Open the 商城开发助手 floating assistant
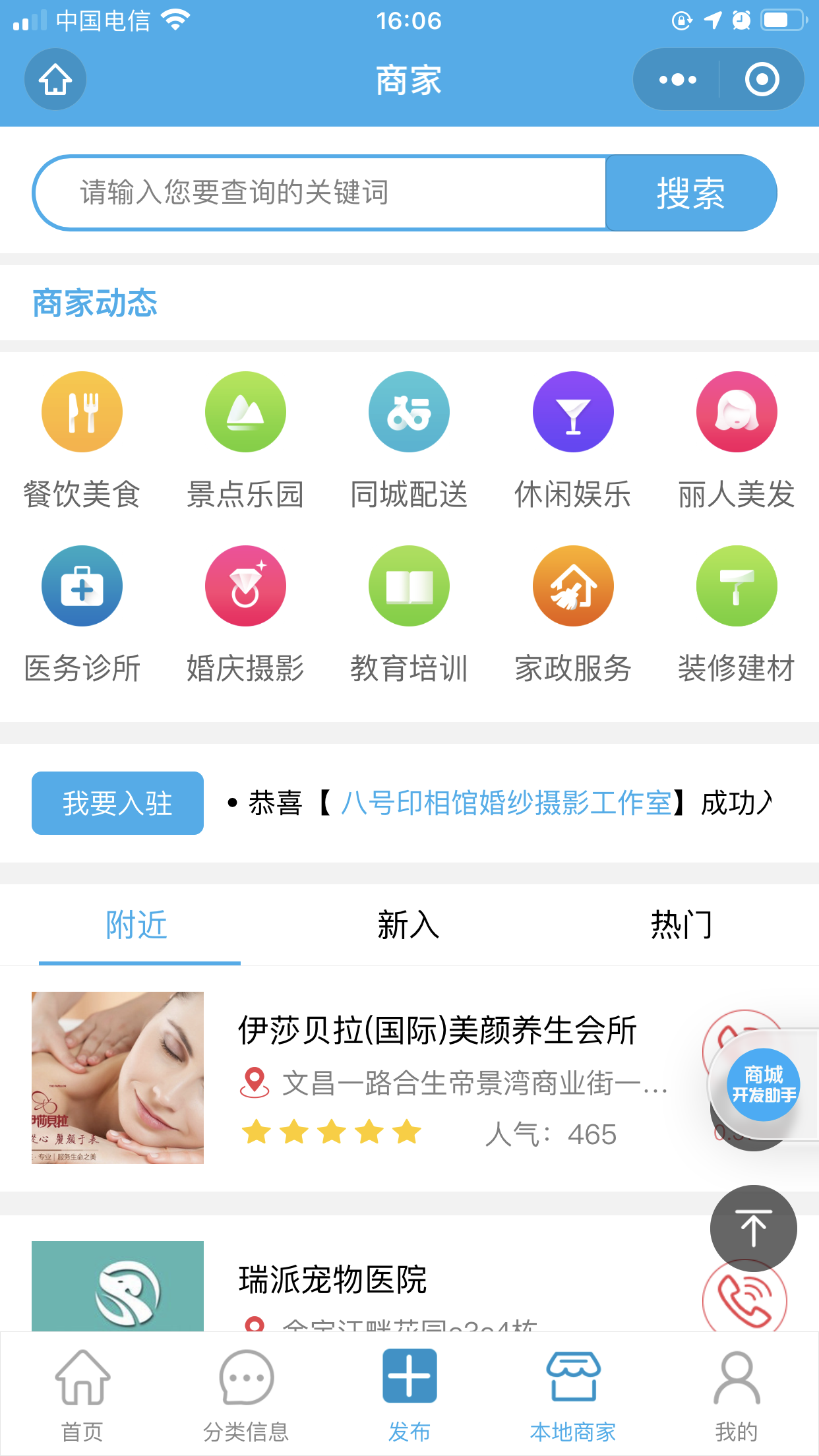 click(x=763, y=1085)
